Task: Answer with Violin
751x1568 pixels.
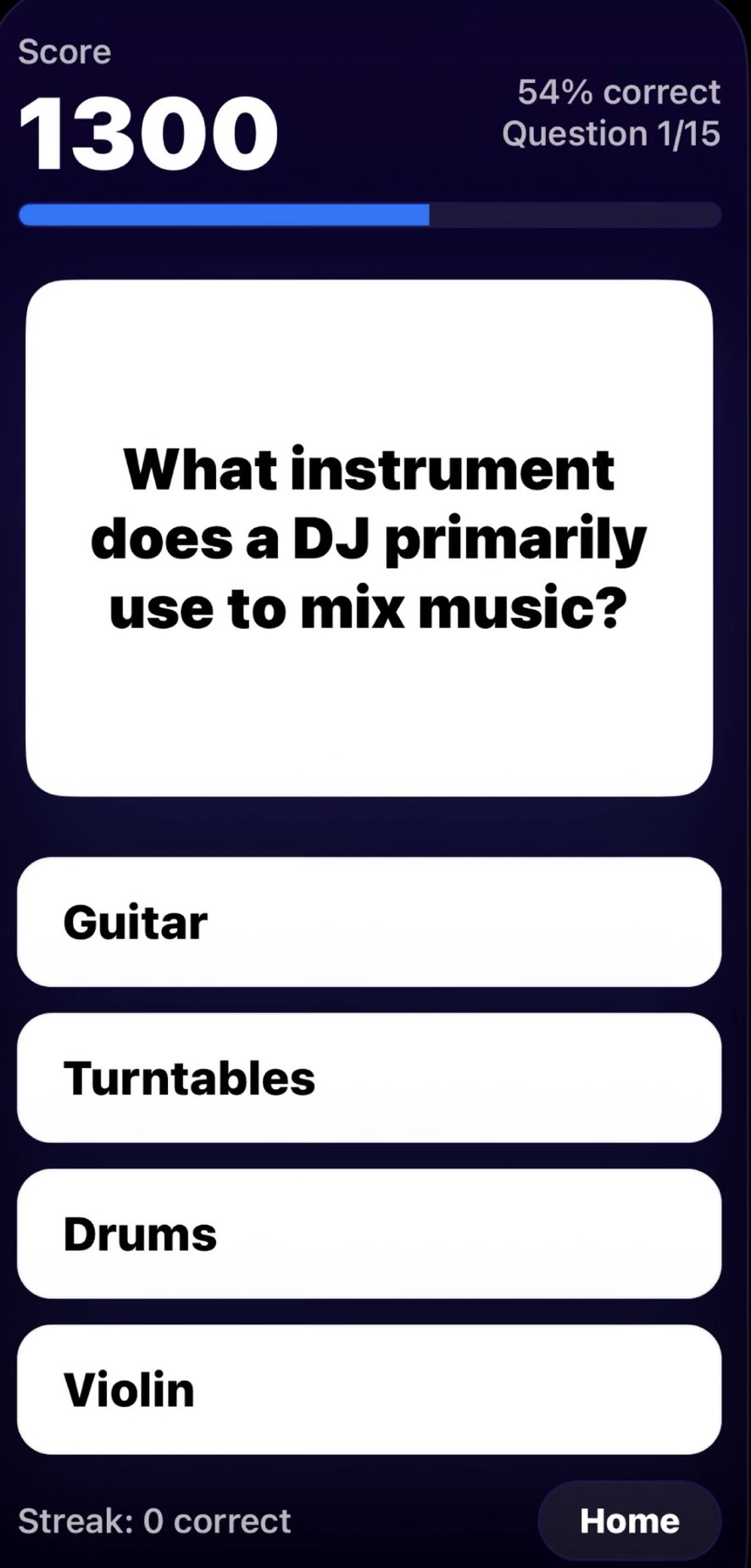Action: coord(369,1390)
